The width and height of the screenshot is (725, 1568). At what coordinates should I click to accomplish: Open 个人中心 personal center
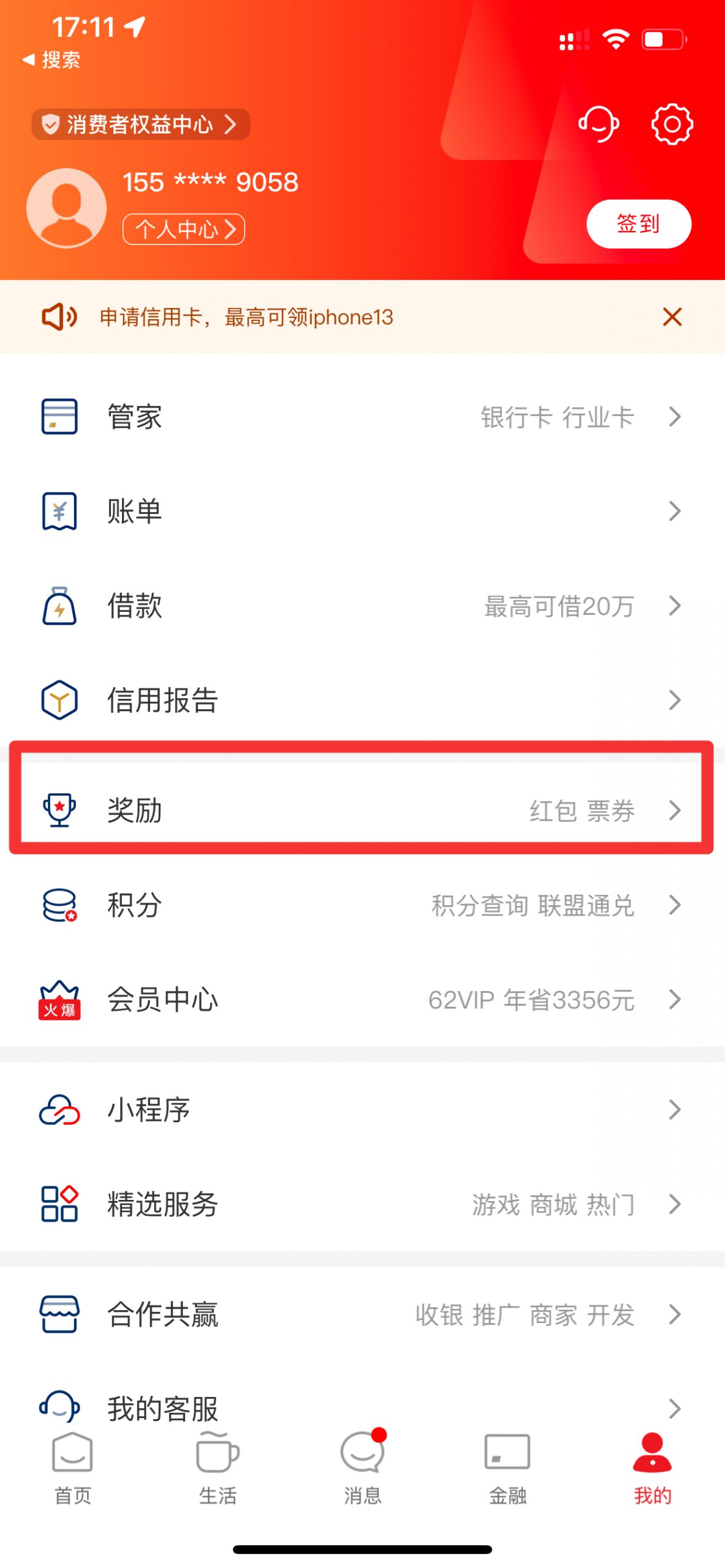point(184,229)
